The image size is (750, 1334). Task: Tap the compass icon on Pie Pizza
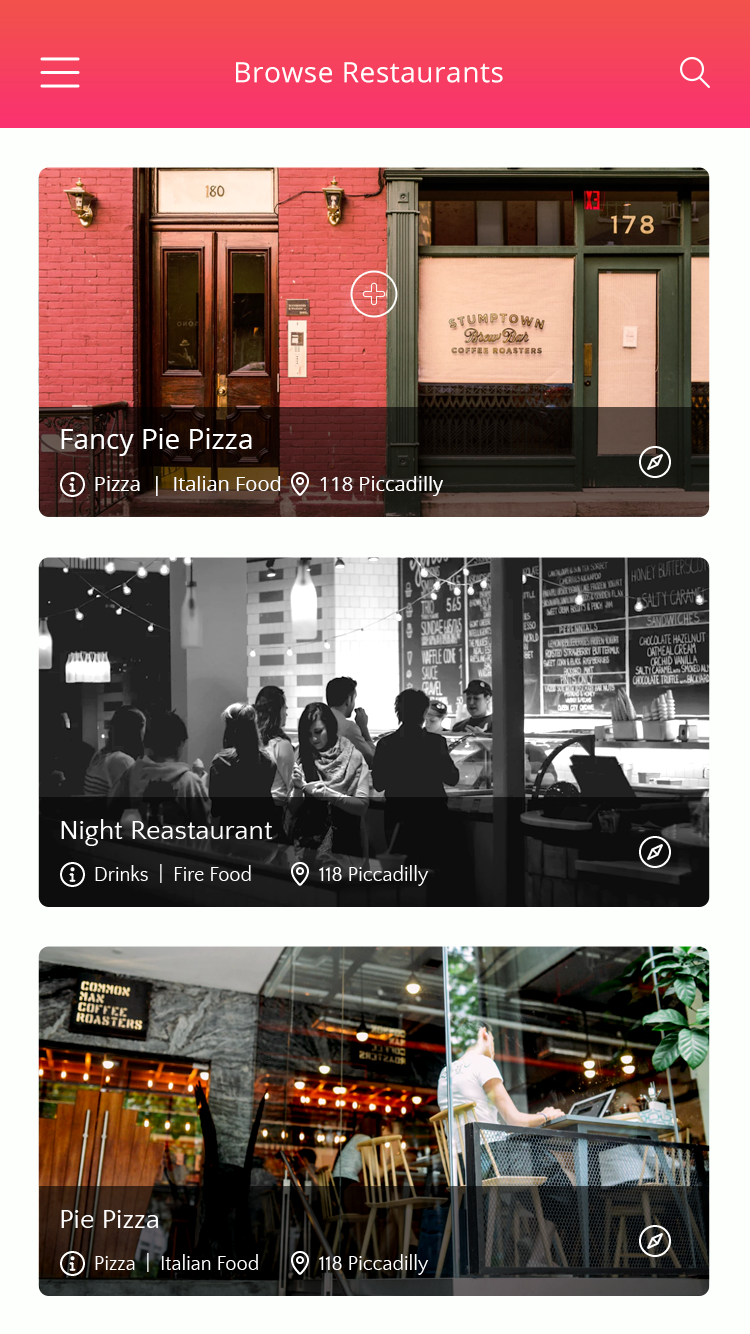pyautogui.click(x=655, y=1241)
